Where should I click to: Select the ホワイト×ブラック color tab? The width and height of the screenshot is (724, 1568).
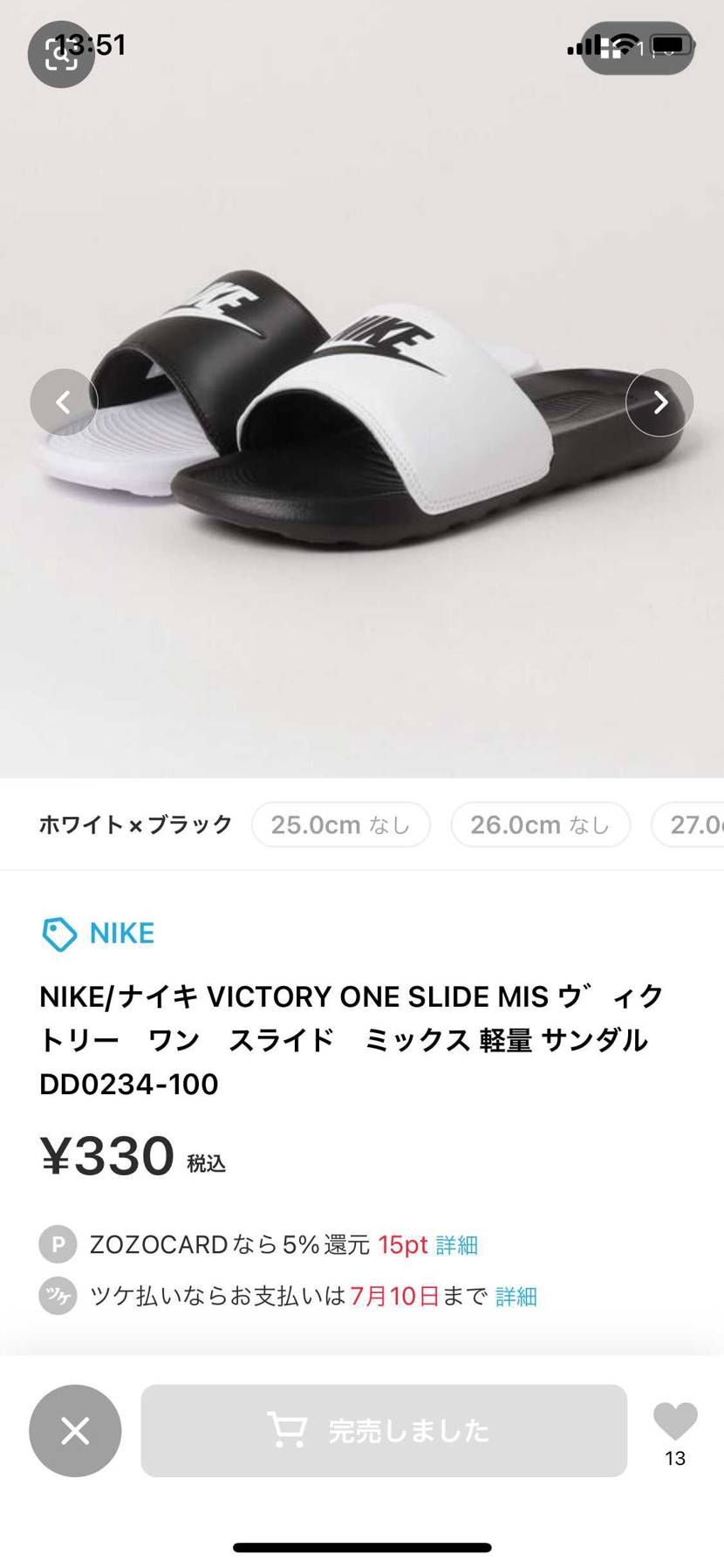pos(135,823)
